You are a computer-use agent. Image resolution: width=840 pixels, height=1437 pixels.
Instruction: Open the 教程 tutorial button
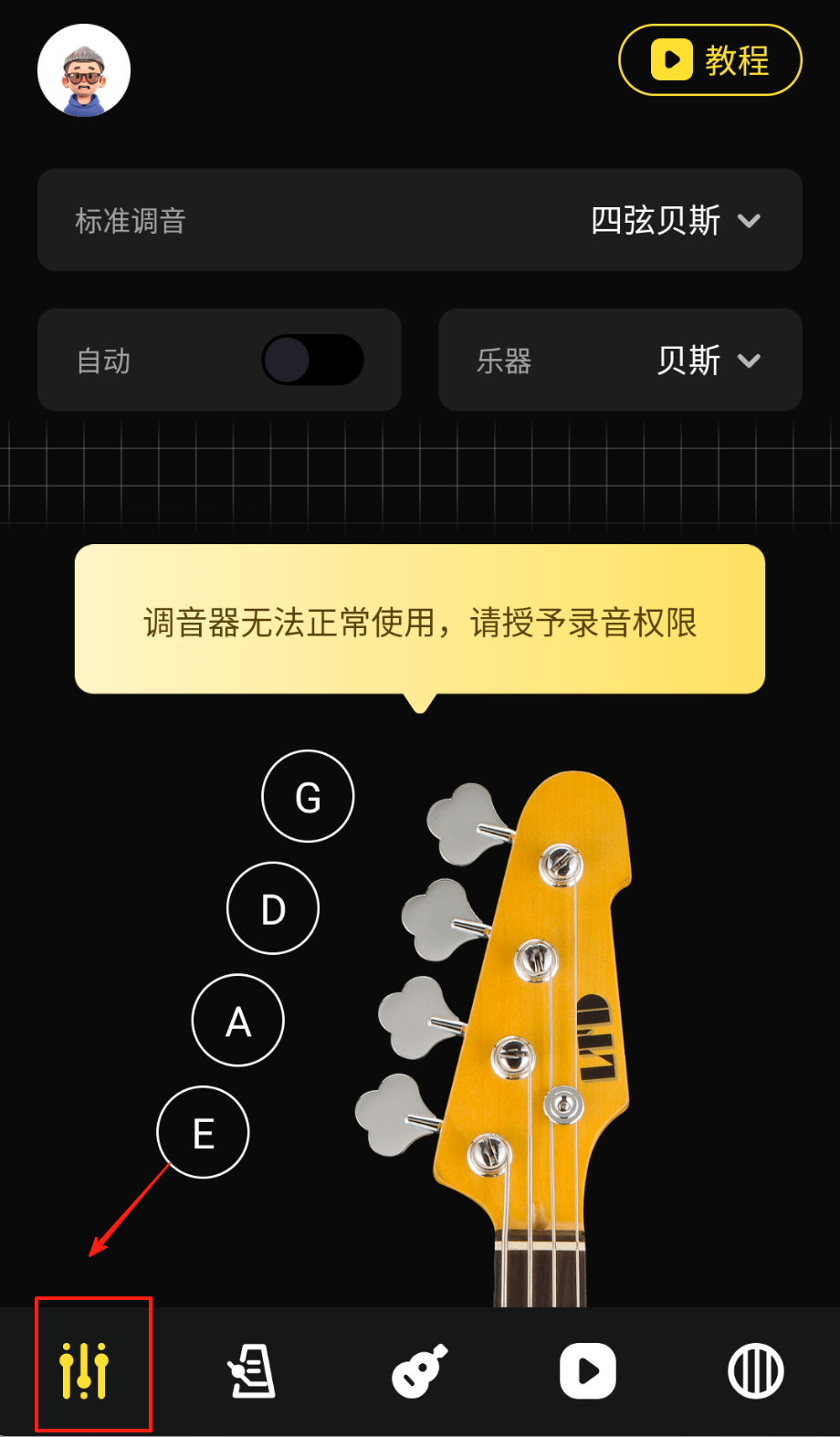coord(710,60)
